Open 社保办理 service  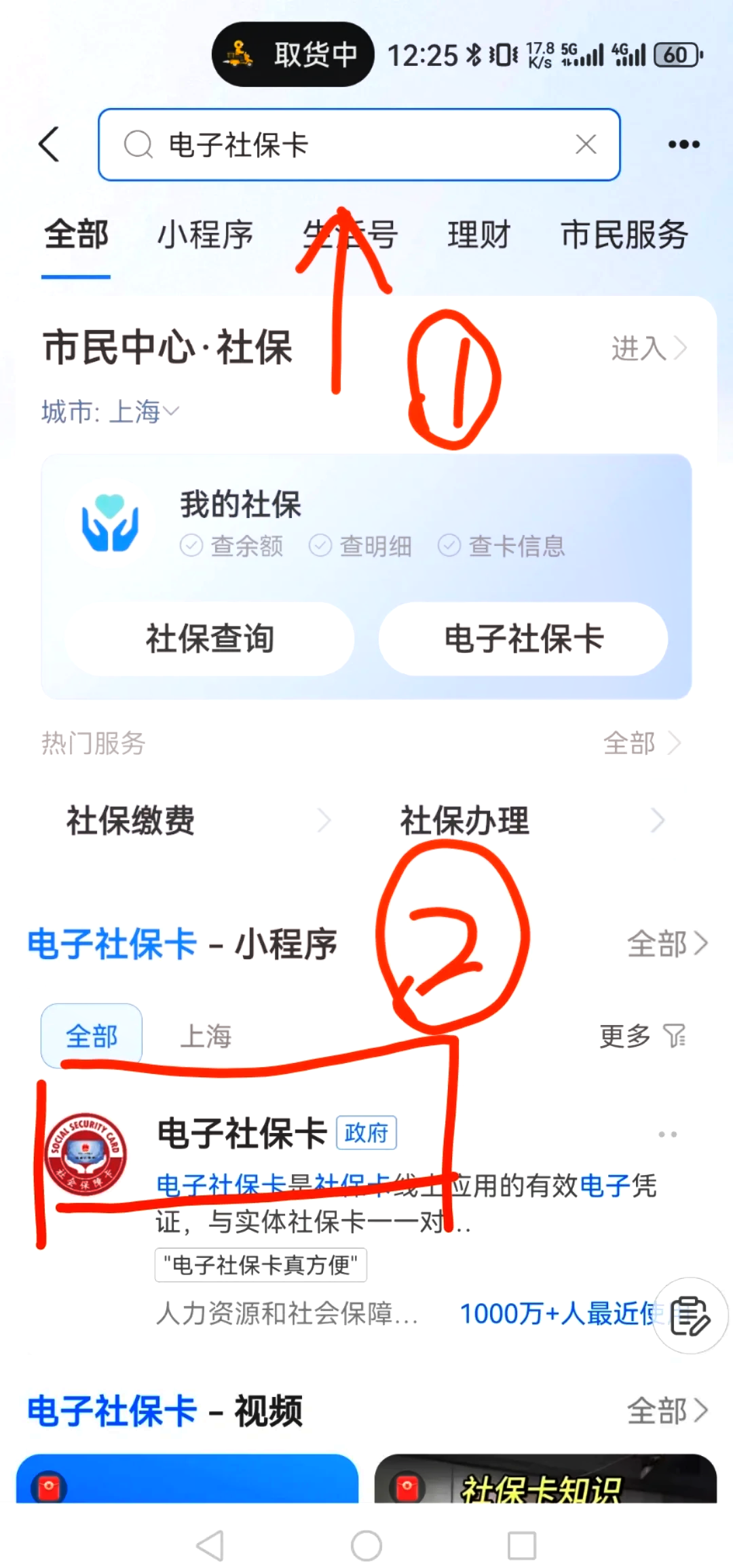point(531,821)
